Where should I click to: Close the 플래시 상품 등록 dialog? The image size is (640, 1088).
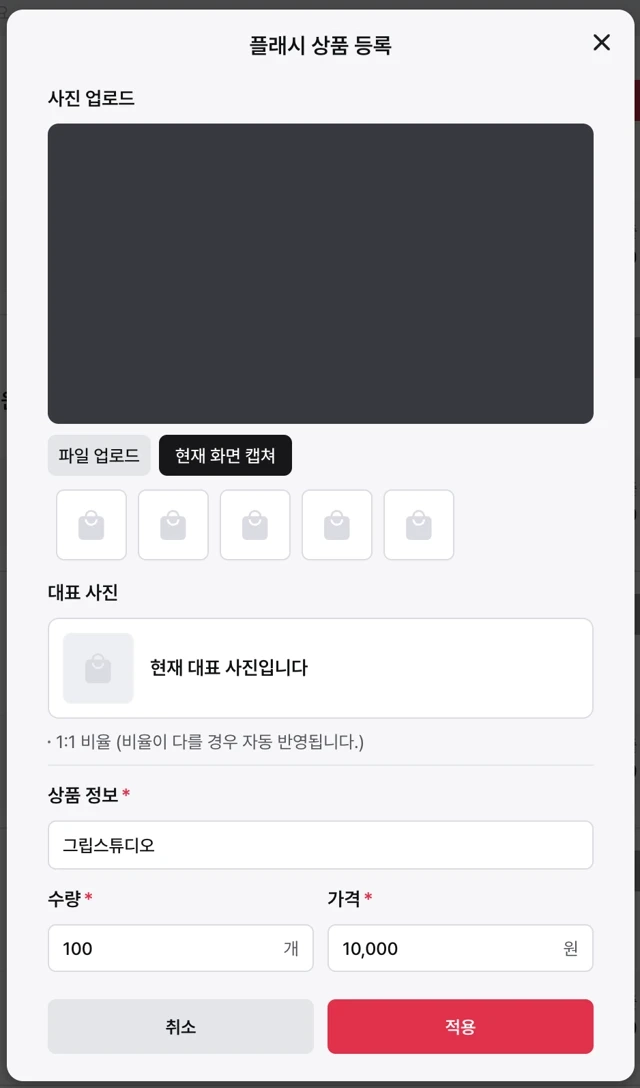click(x=601, y=42)
